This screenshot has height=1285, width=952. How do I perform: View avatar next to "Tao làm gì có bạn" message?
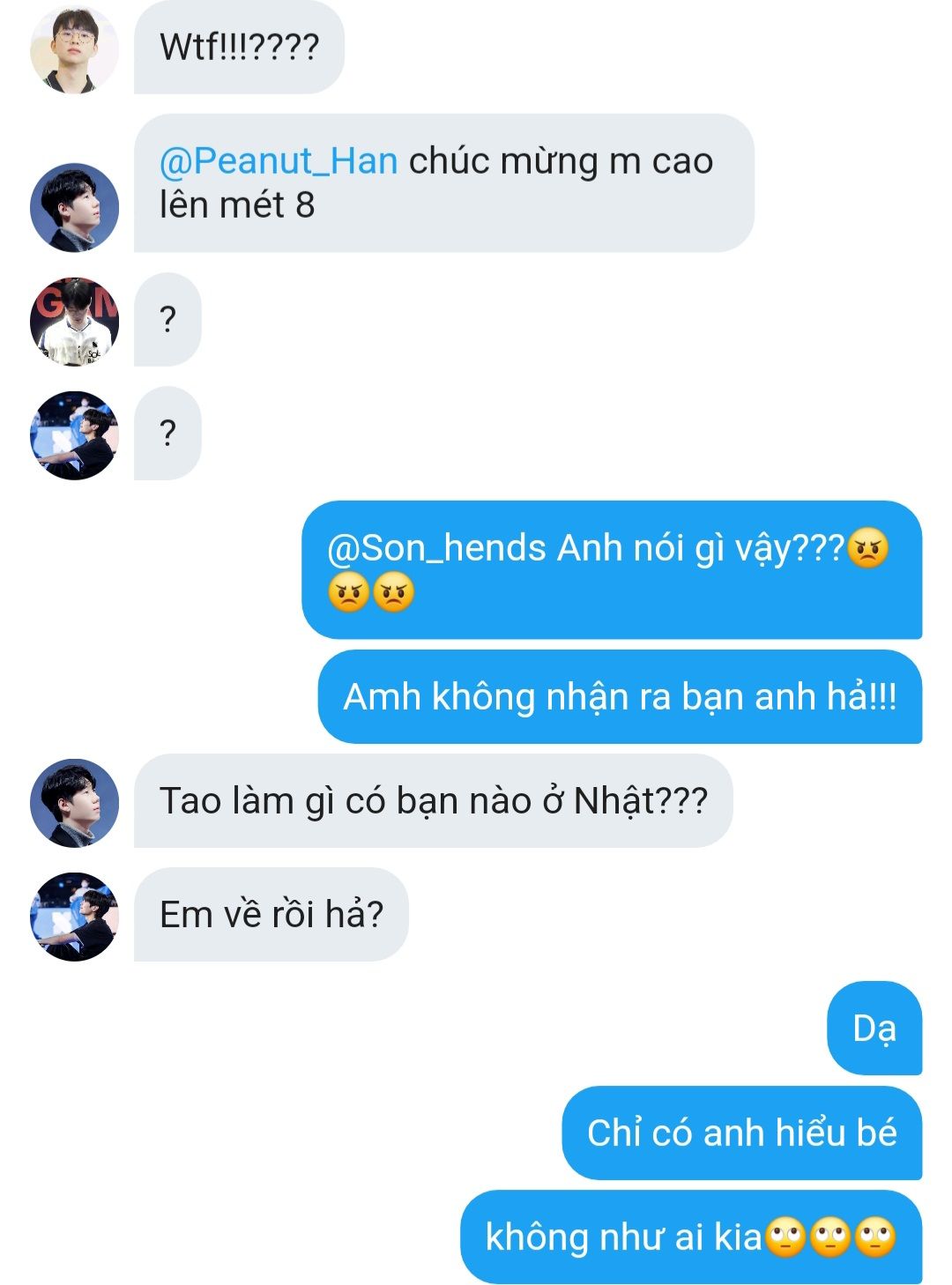click(x=74, y=803)
